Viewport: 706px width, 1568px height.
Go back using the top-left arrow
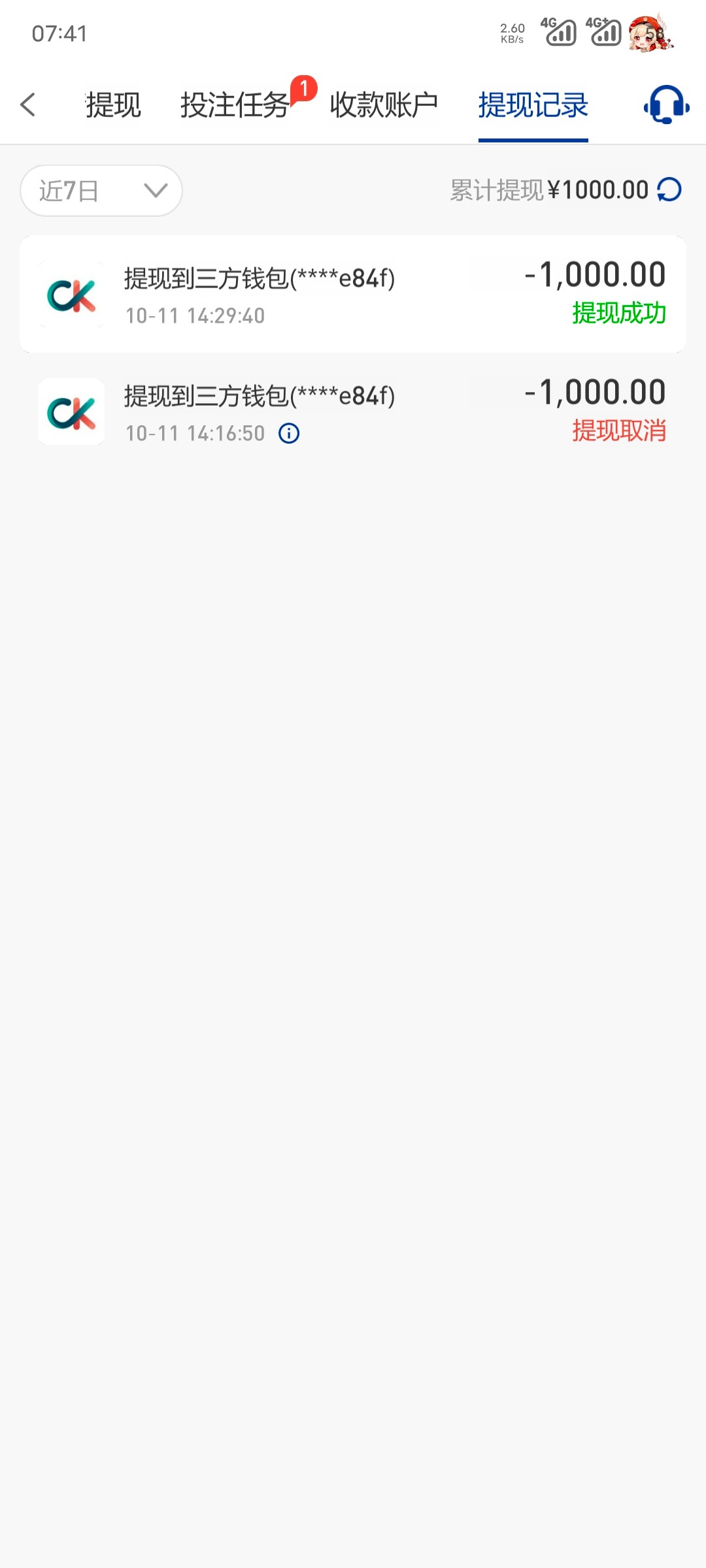(x=27, y=105)
